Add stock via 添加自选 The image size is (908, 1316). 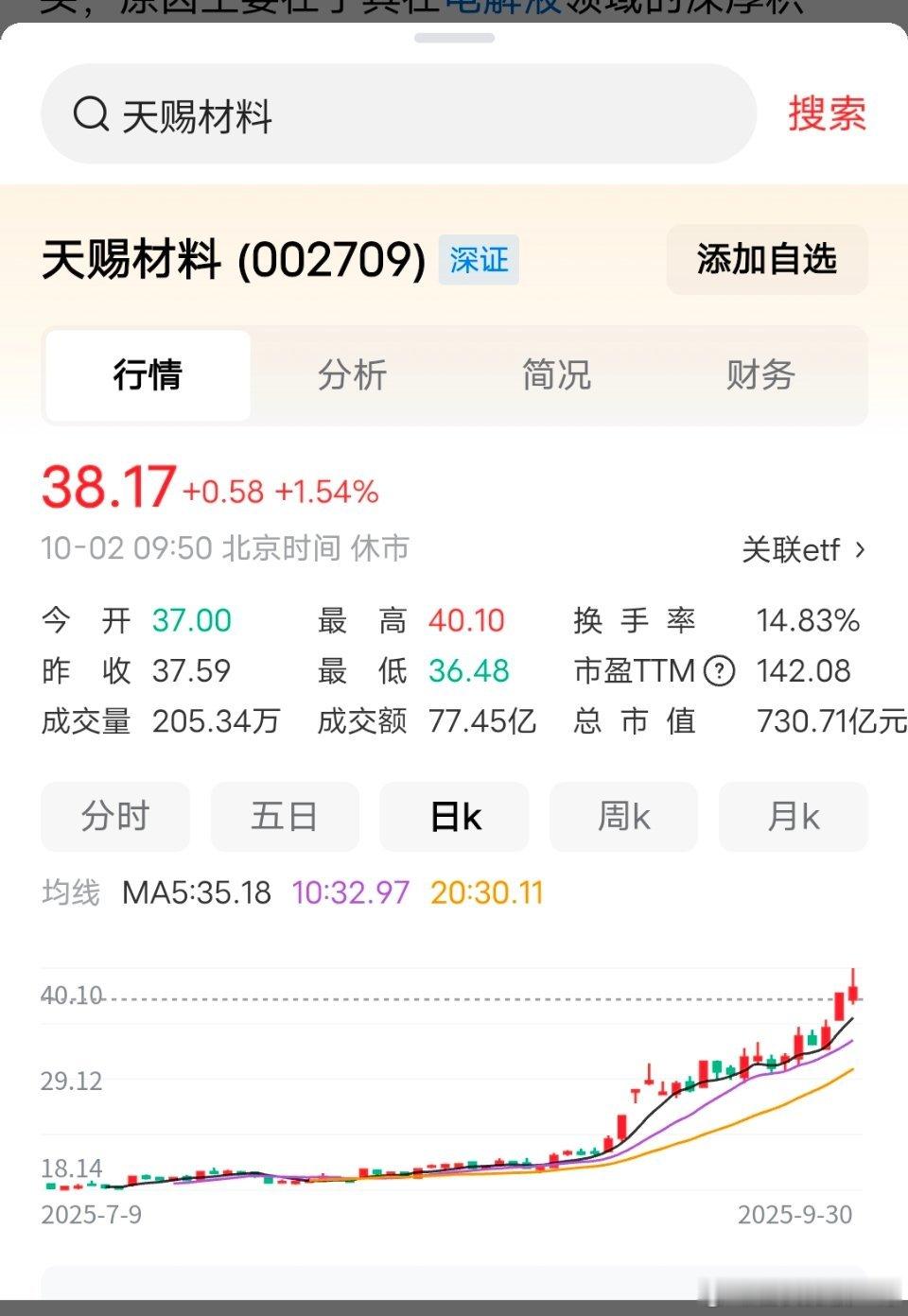(x=766, y=259)
